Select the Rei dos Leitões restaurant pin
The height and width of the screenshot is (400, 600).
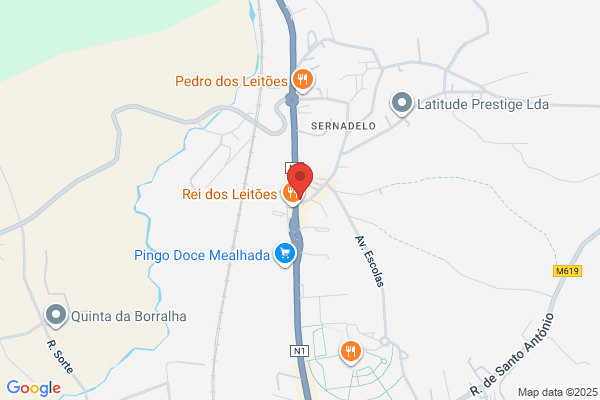[291, 196]
